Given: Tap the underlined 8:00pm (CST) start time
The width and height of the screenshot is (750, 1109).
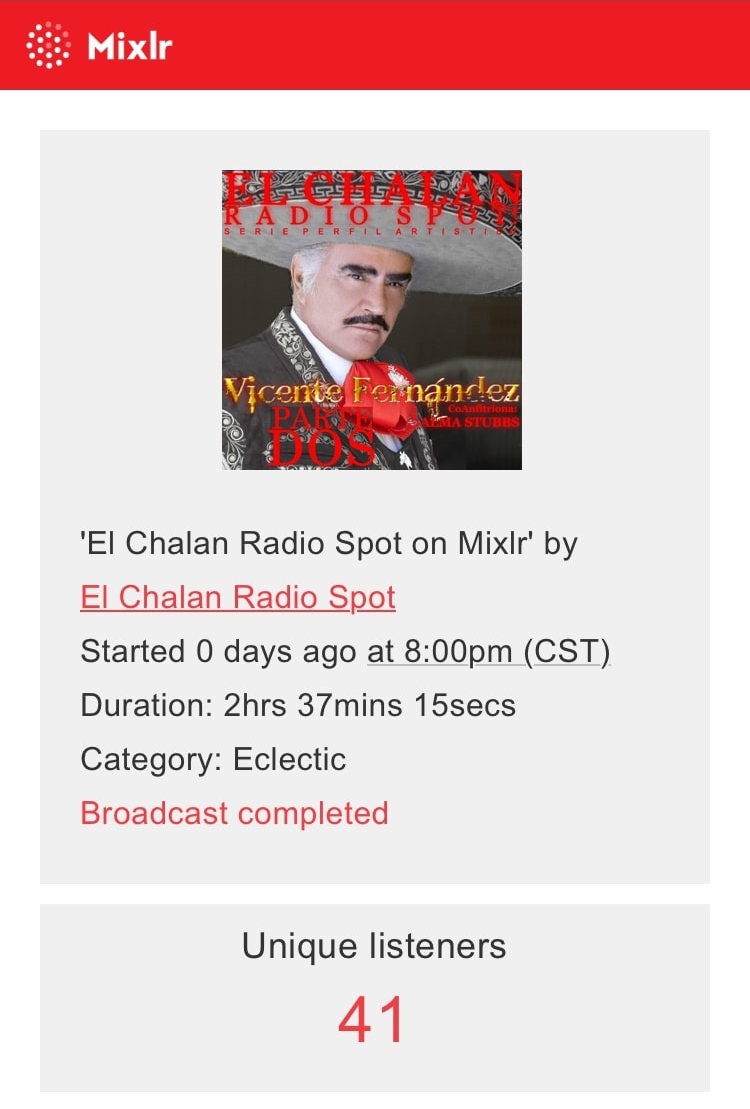Looking at the screenshot, I should coord(489,652).
